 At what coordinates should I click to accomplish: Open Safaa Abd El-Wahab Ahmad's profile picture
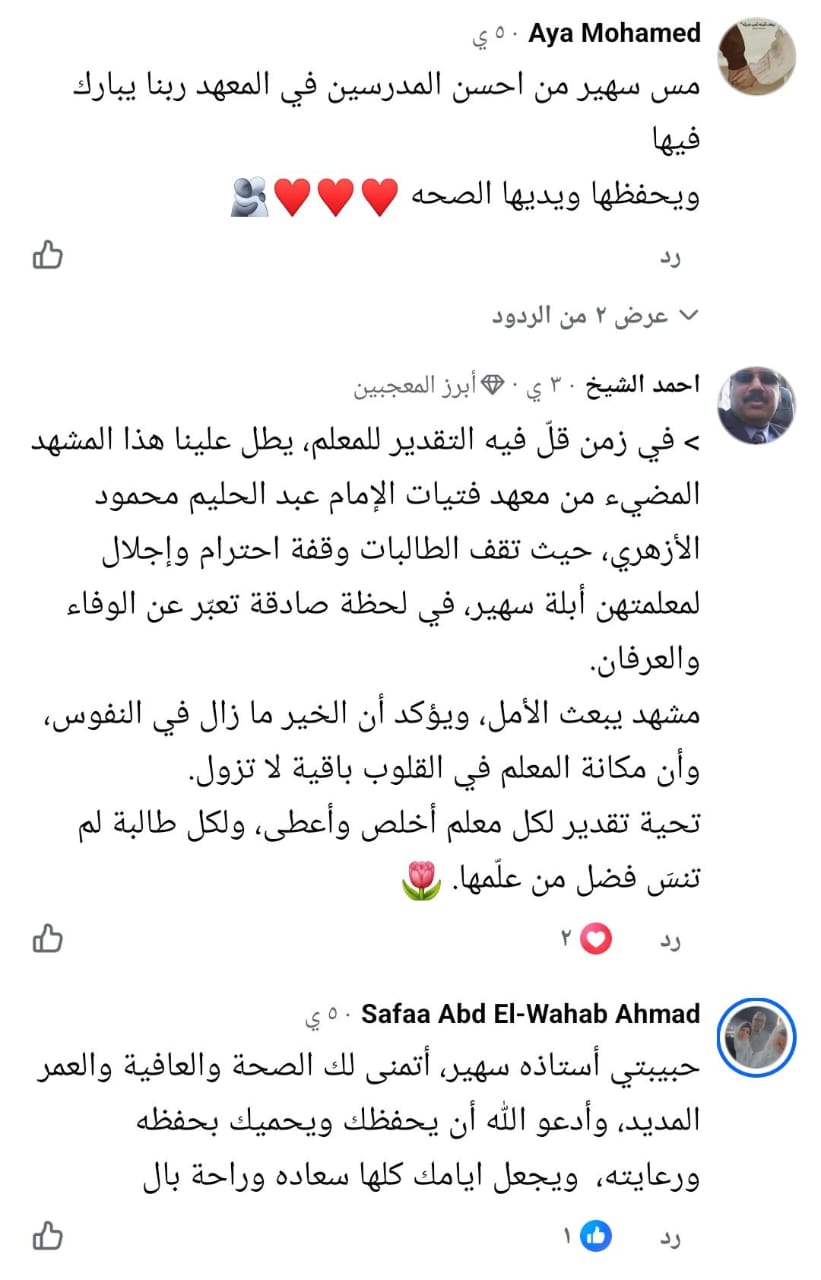coord(758,1036)
